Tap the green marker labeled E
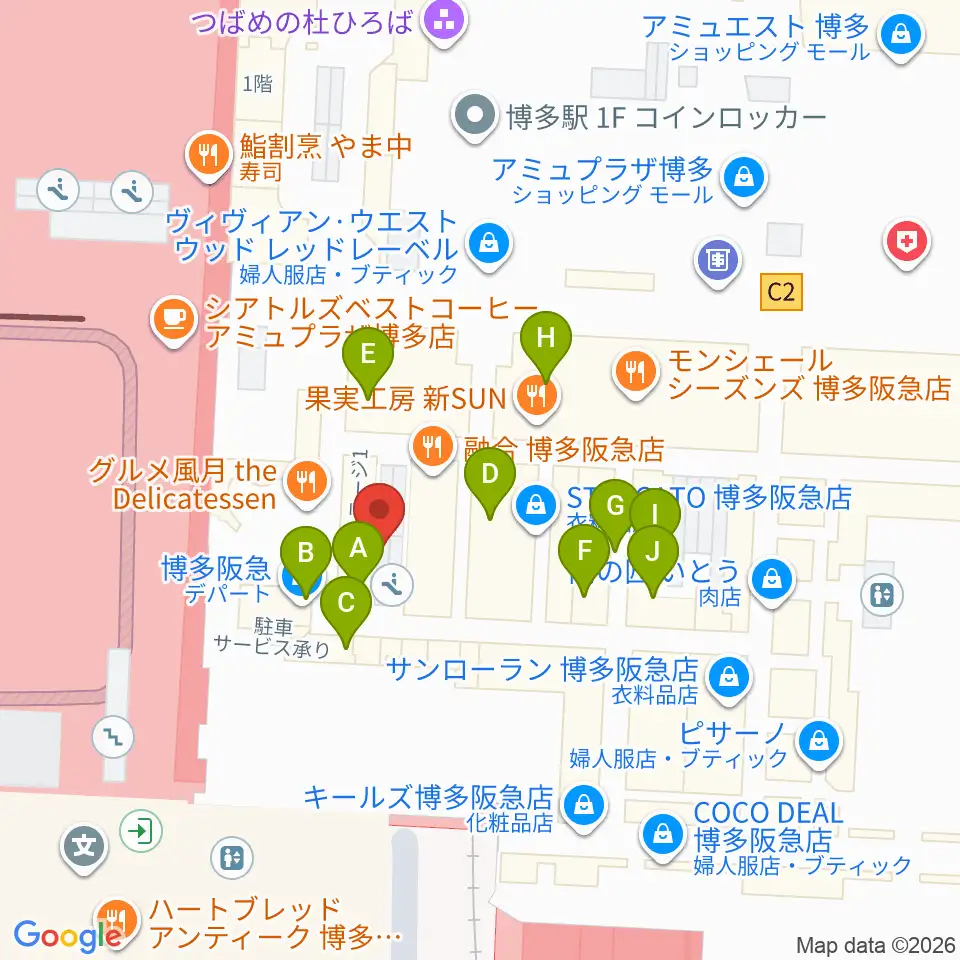The width and height of the screenshot is (960, 960). pyautogui.click(x=367, y=361)
